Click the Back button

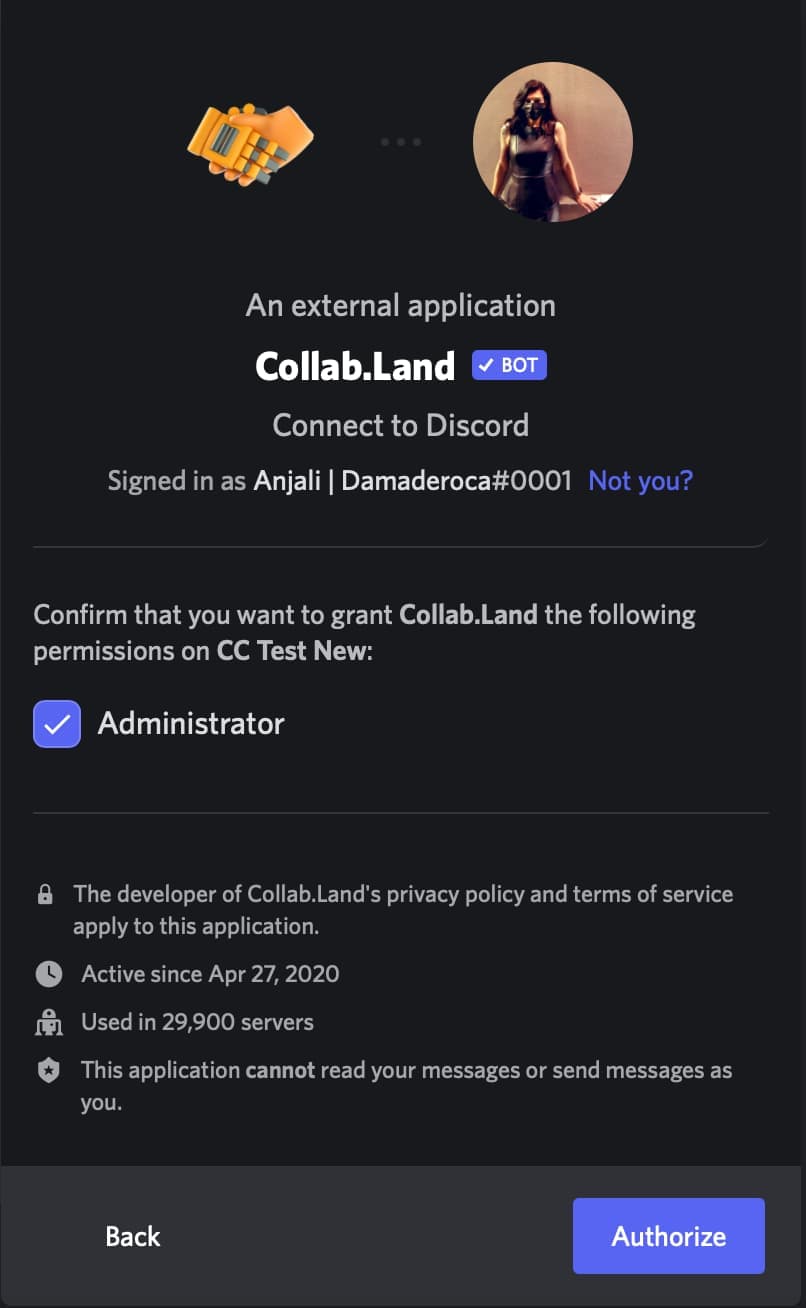coord(132,1236)
